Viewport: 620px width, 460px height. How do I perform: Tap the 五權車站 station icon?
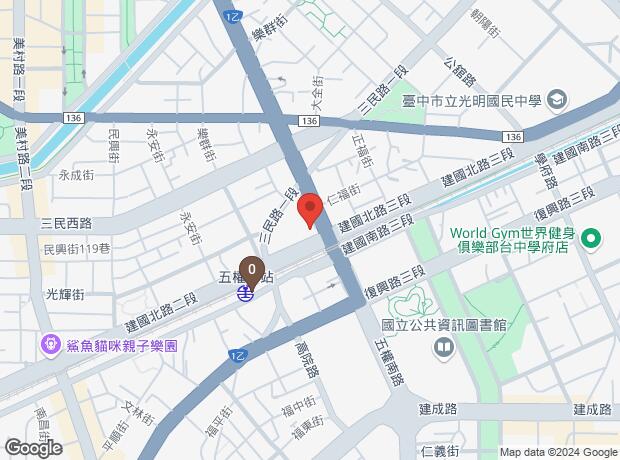pyautogui.click(x=245, y=293)
